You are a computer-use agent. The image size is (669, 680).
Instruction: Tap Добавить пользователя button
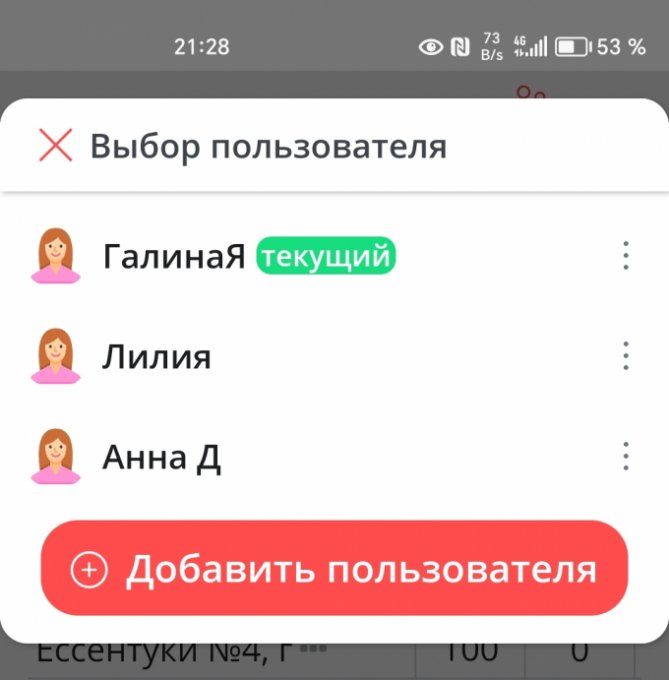334,568
